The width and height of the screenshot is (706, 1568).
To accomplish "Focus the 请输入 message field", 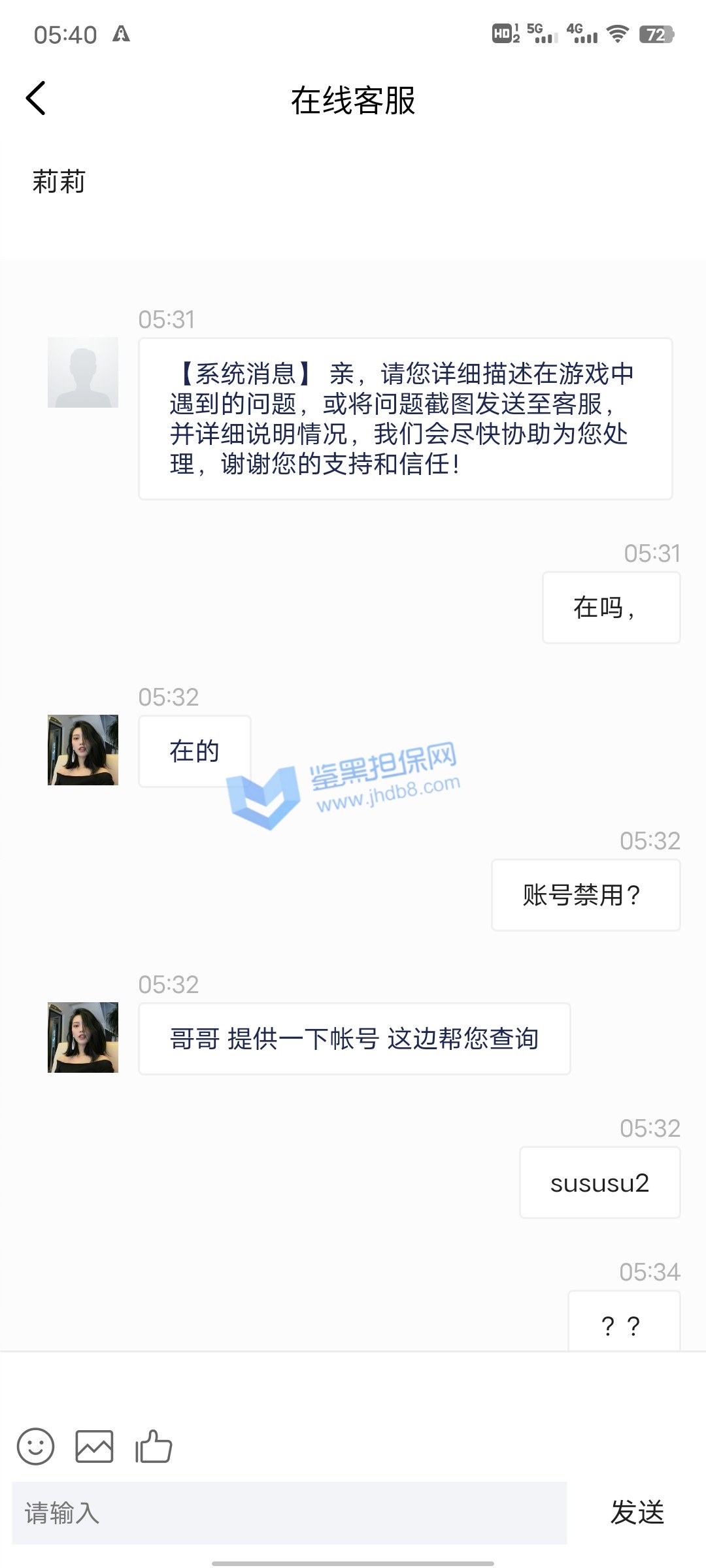I will [x=289, y=1512].
